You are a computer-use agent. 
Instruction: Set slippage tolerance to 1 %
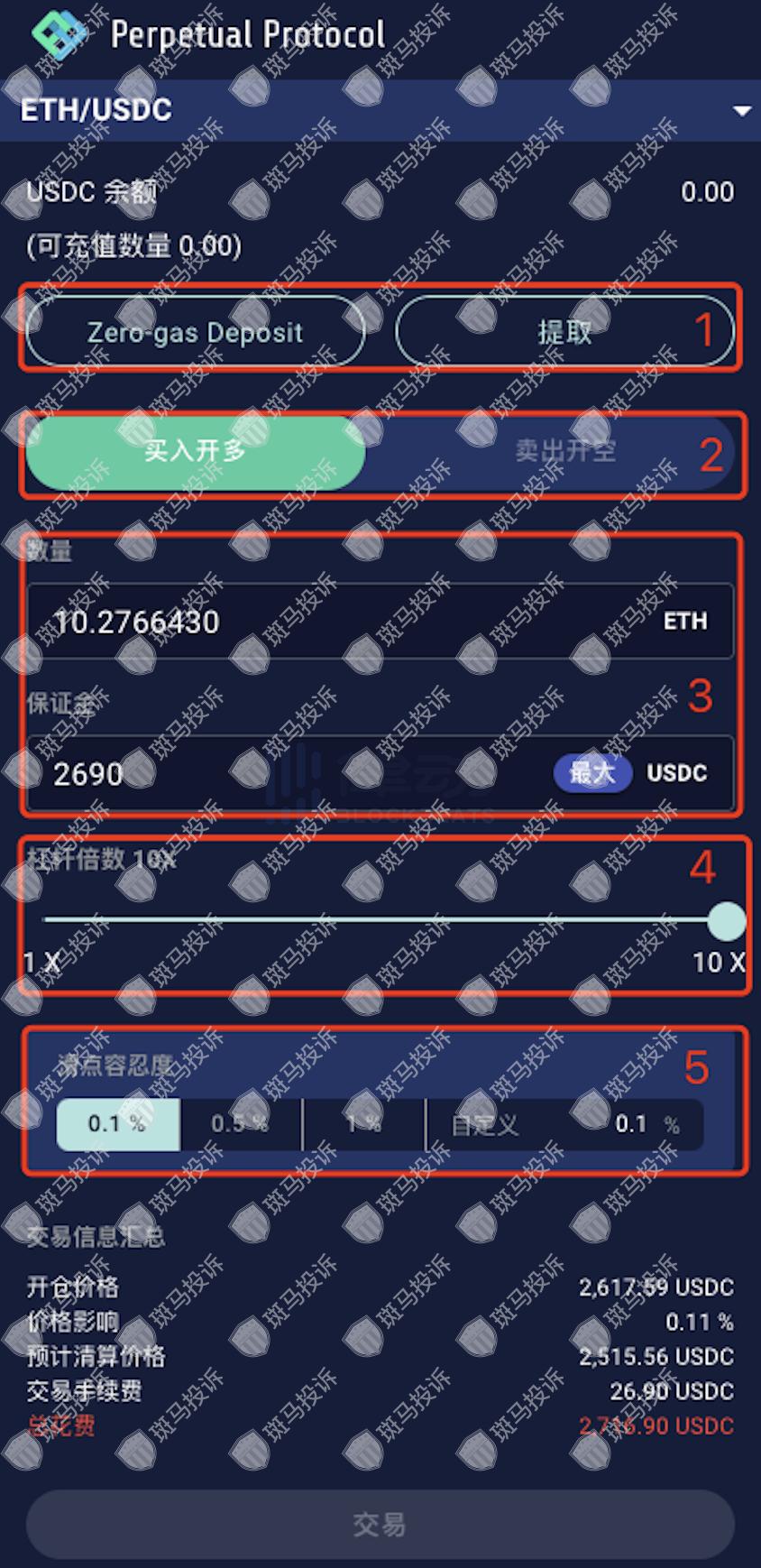[363, 1124]
